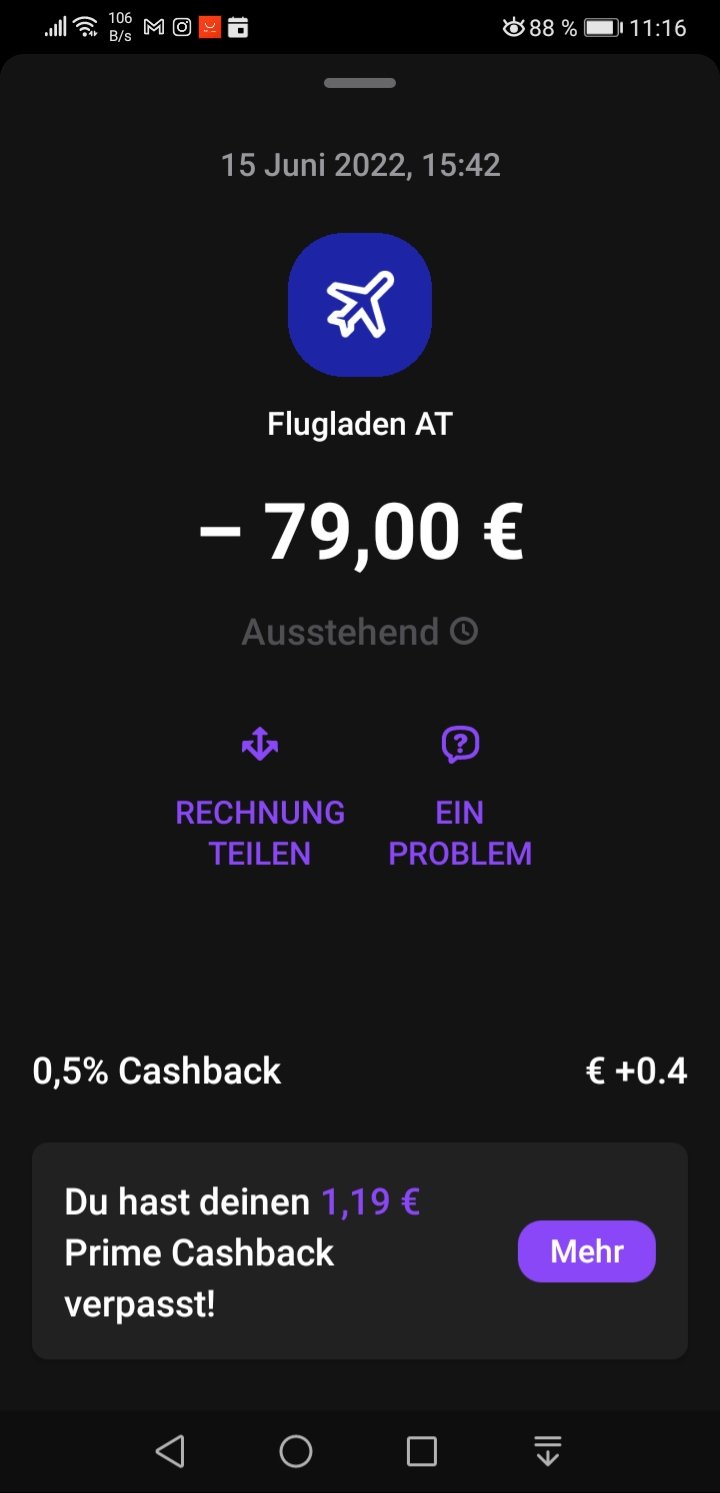Return to the home screen
The width and height of the screenshot is (720, 1493).
coord(296,1451)
